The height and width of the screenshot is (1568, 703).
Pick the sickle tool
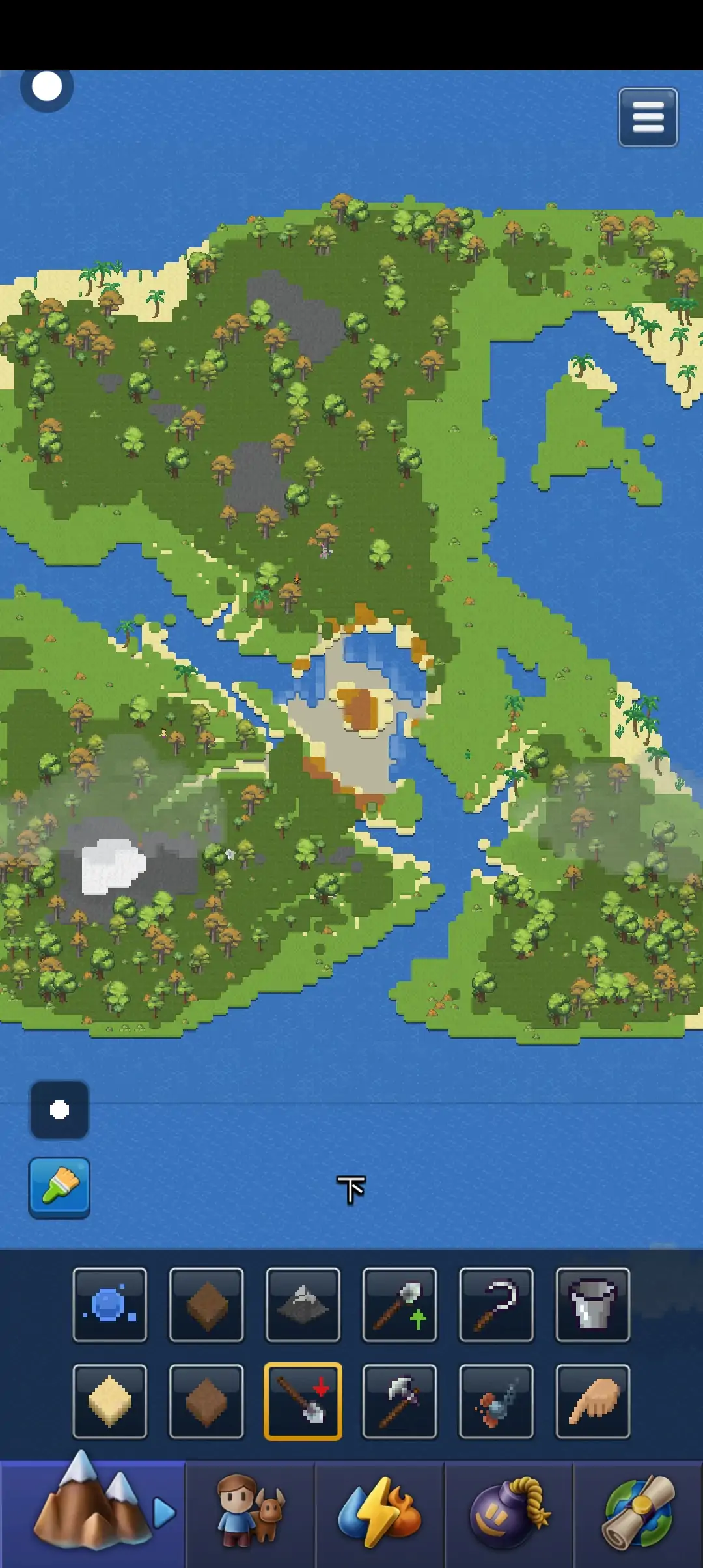pyautogui.click(x=496, y=1305)
